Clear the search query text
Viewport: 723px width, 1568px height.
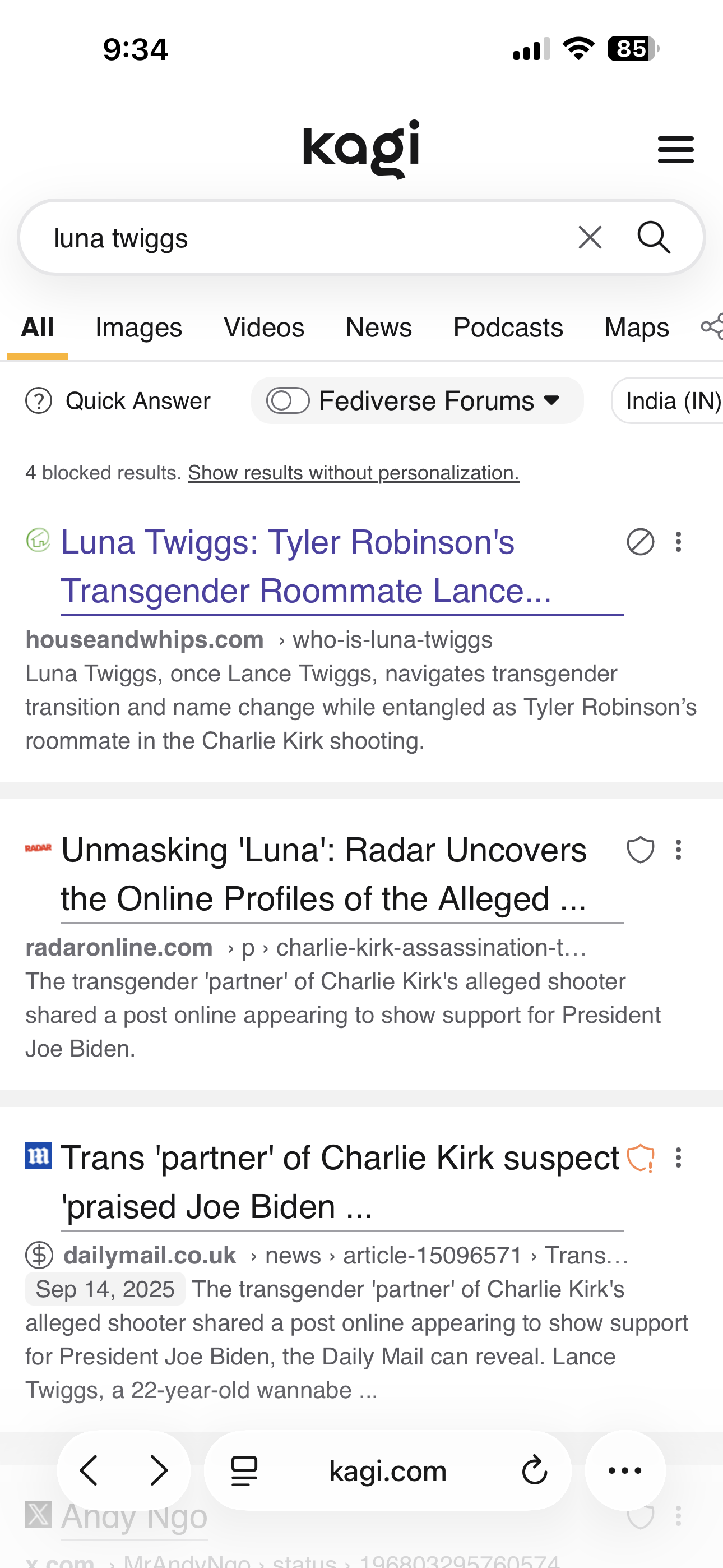pyautogui.click(x=590, y=237)
